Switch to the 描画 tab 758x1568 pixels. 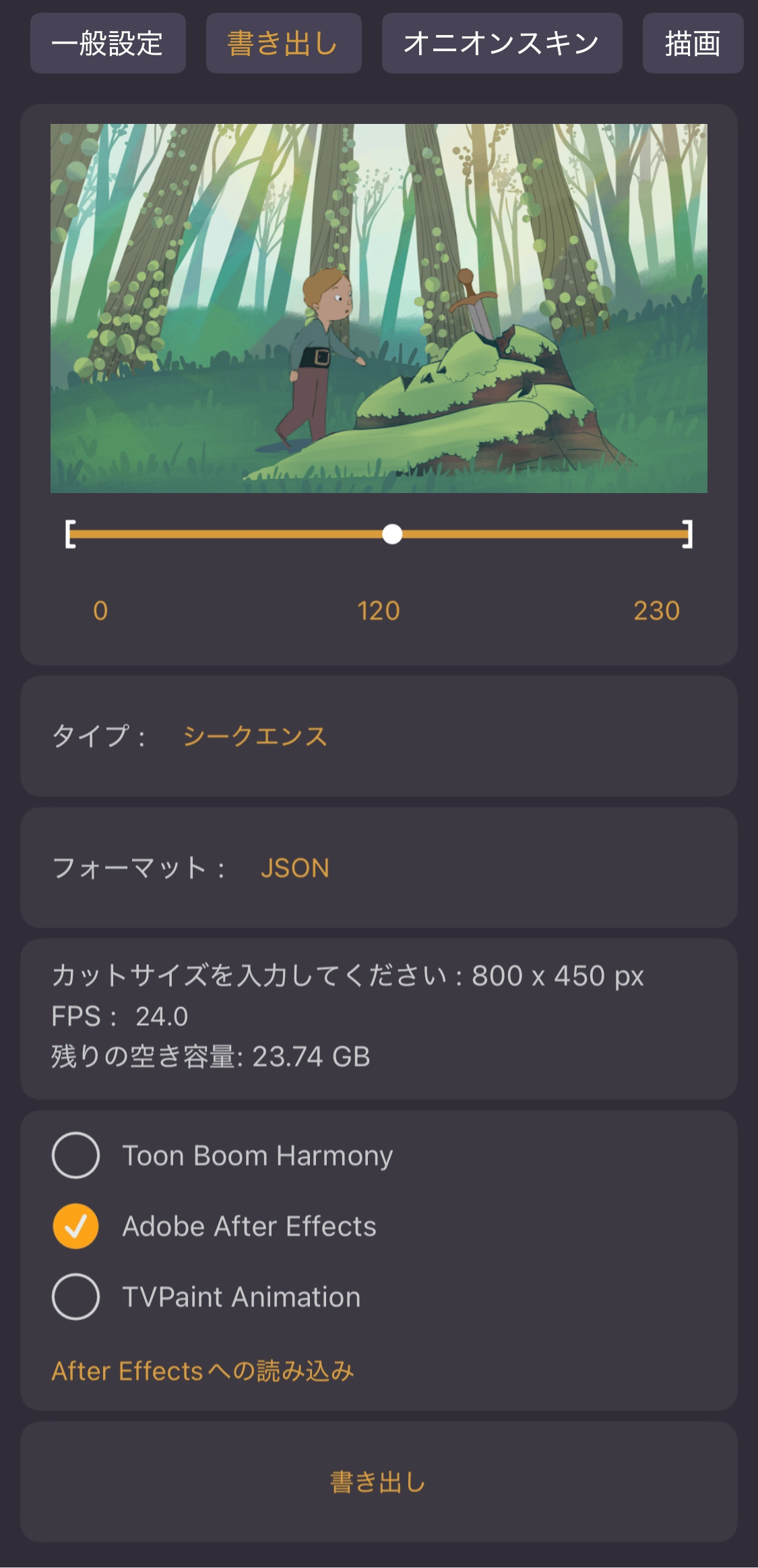click(x=693, y=43)
